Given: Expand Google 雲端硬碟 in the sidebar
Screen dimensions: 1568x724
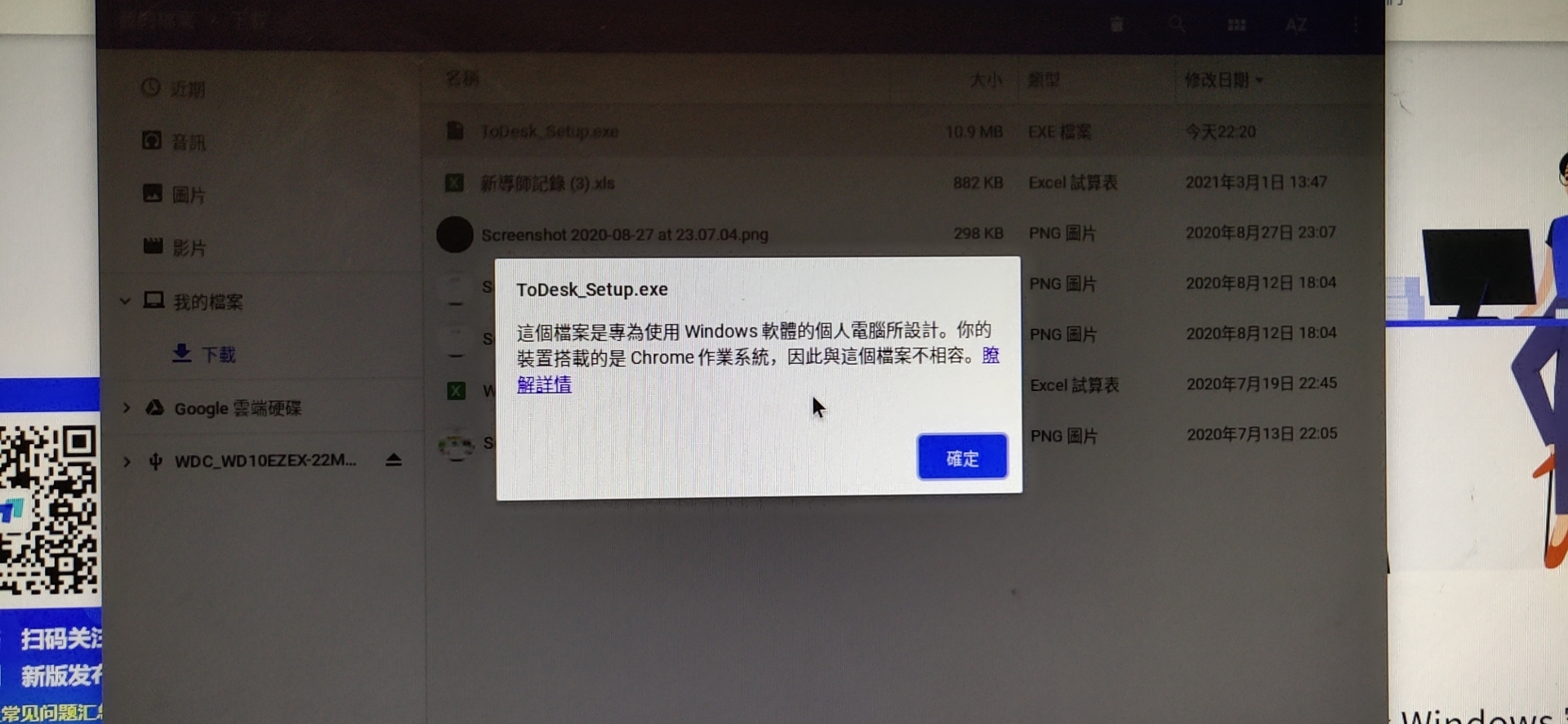Looking at the screenshot, I should [127, 407].
